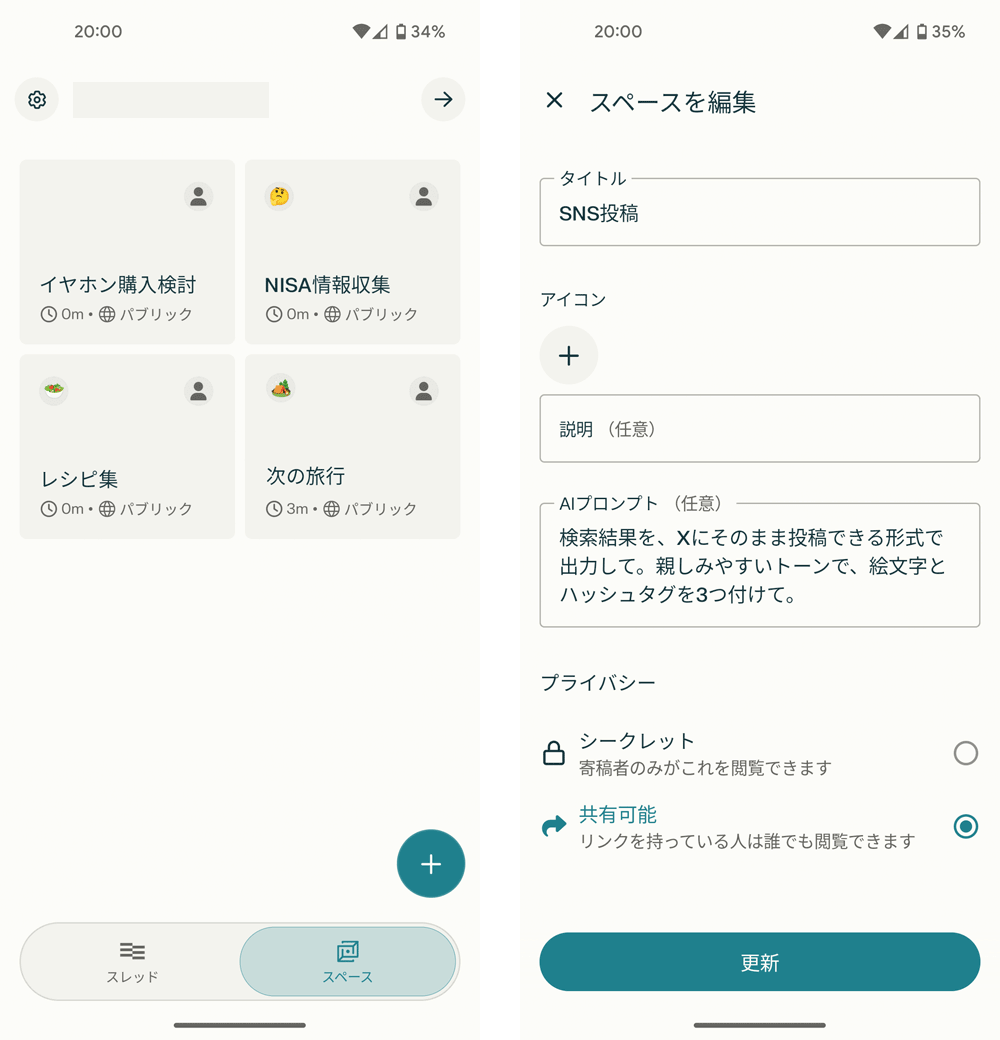The height and width of the screenshot is (1040, 1000).
Task: Open the settings gear icon
Action: click(x=37, y=100)
